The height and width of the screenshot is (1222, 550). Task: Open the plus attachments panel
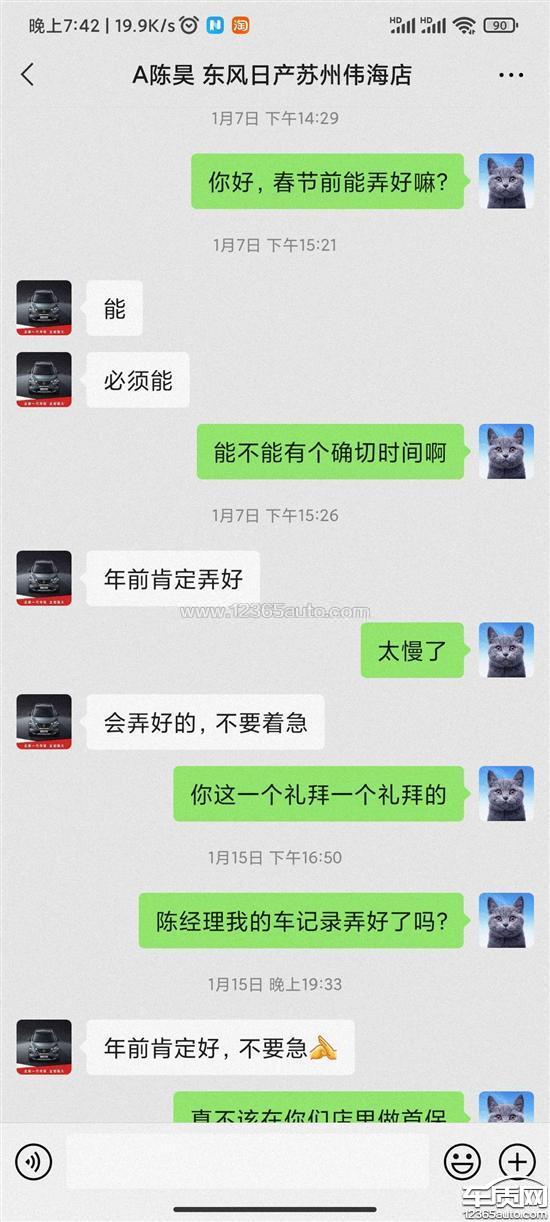point(517,1162)
